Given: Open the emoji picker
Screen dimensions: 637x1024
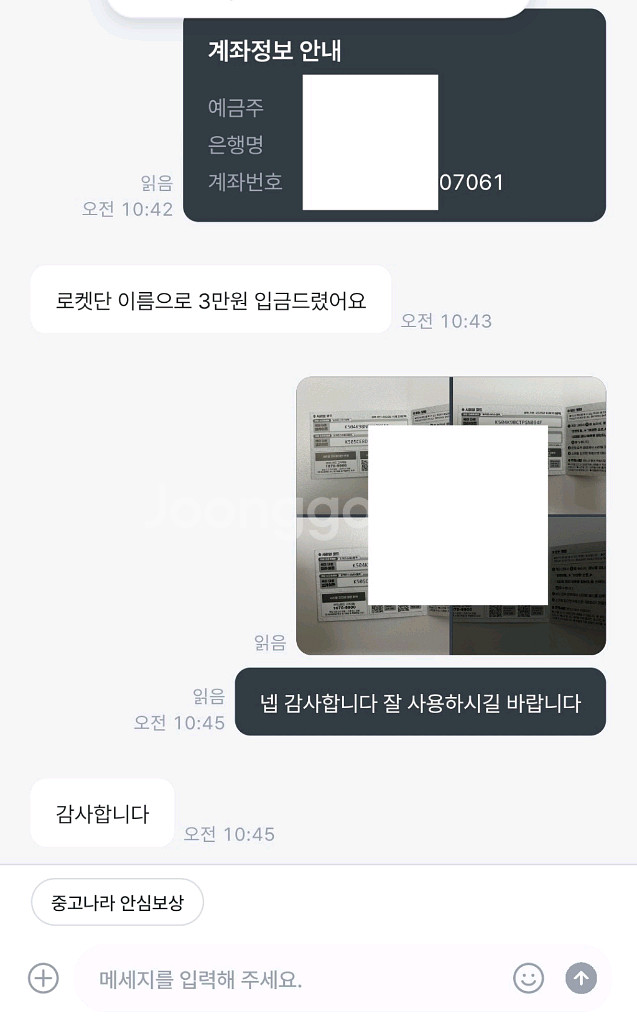Looking at the screenshot, I should click(x=529, y=978).
